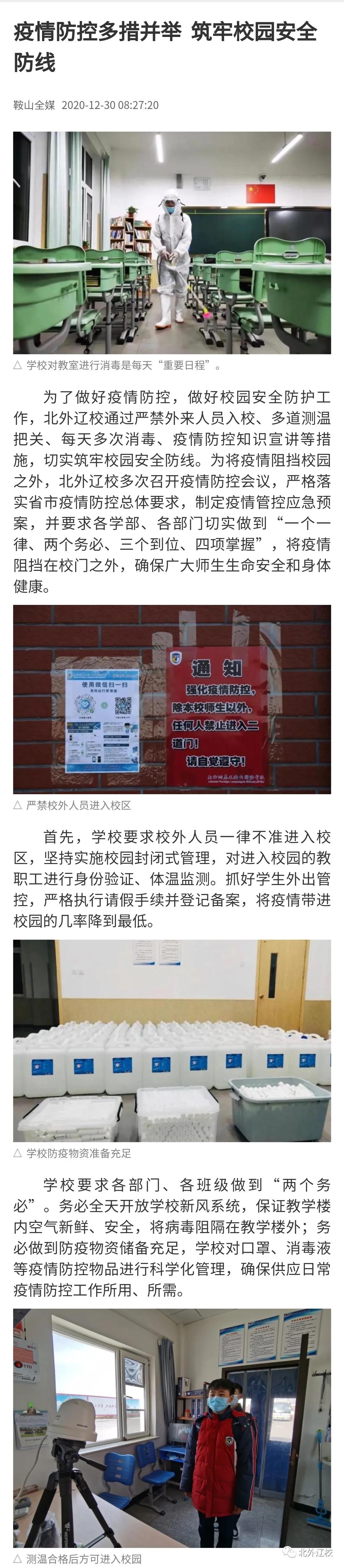The image size is (344, 1568).
Task: Enlarge the epidemic supplies photo
Action: pos(172,1040)
